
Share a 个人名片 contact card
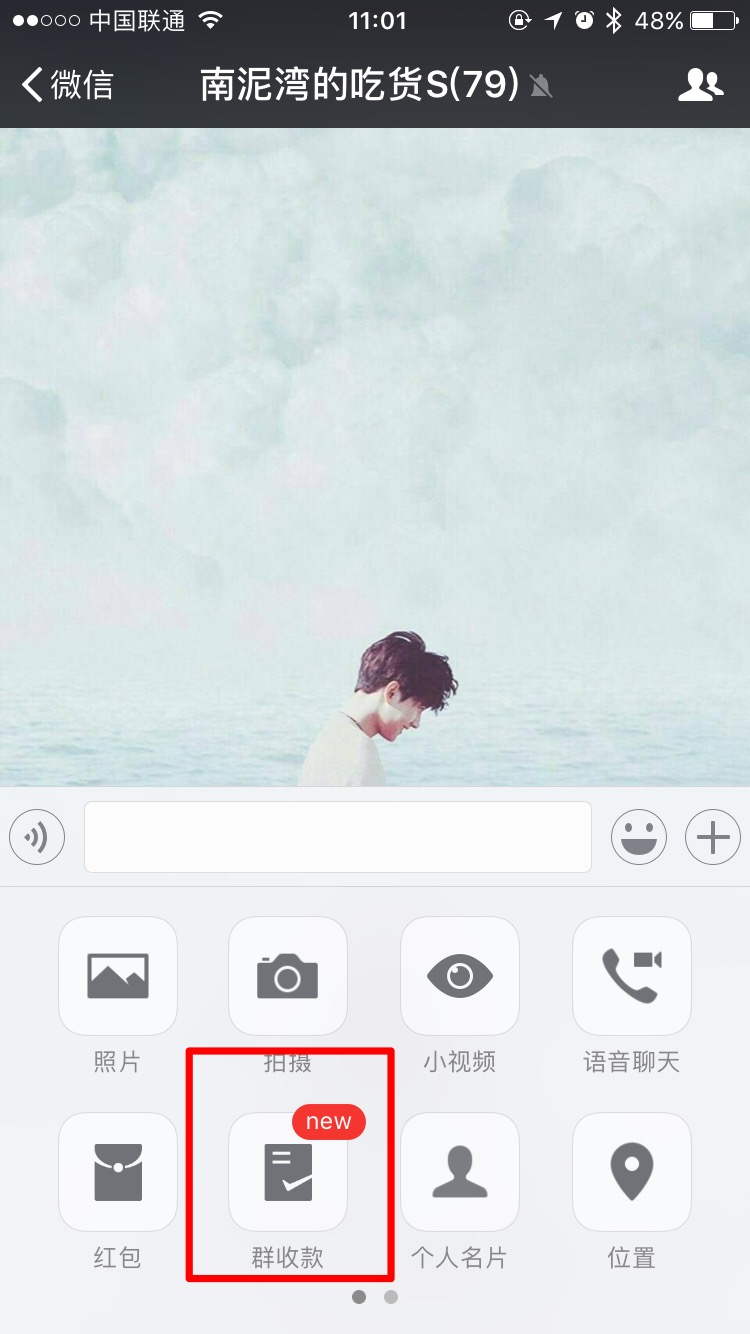pyautogui.click(x=460, y=1172)
